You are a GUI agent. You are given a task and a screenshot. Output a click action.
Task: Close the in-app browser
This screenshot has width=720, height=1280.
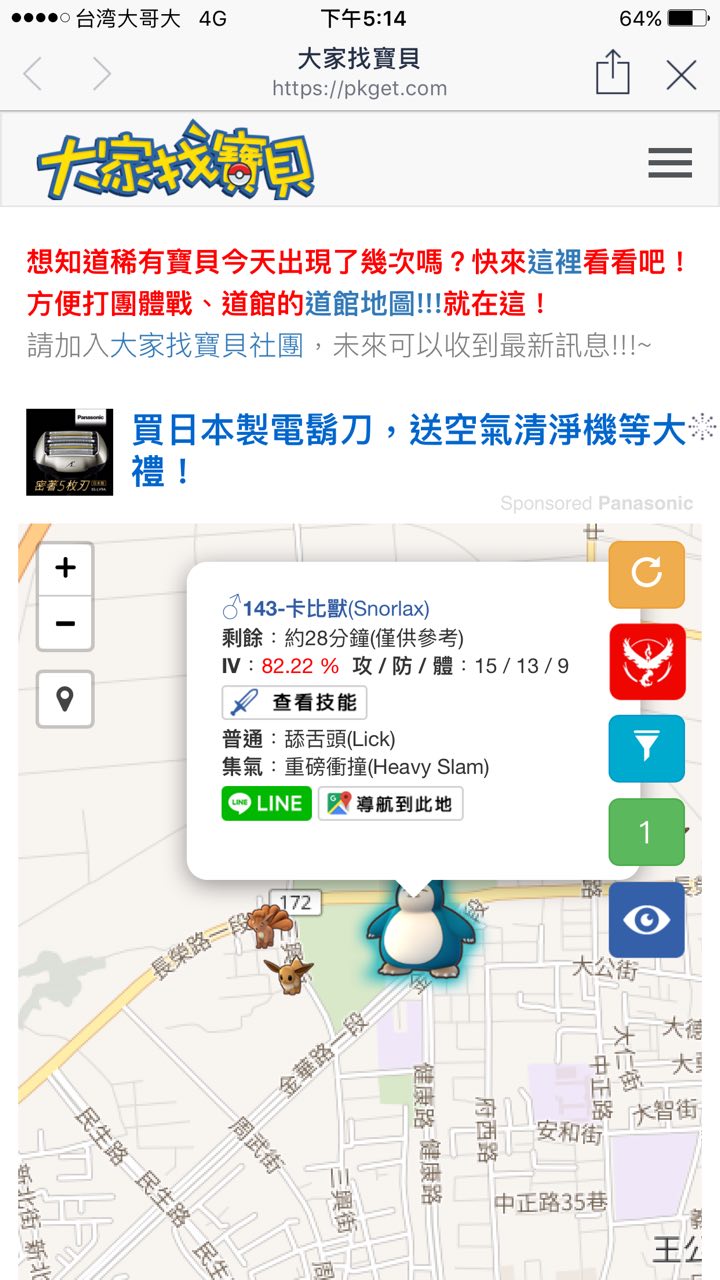point(681,75)
